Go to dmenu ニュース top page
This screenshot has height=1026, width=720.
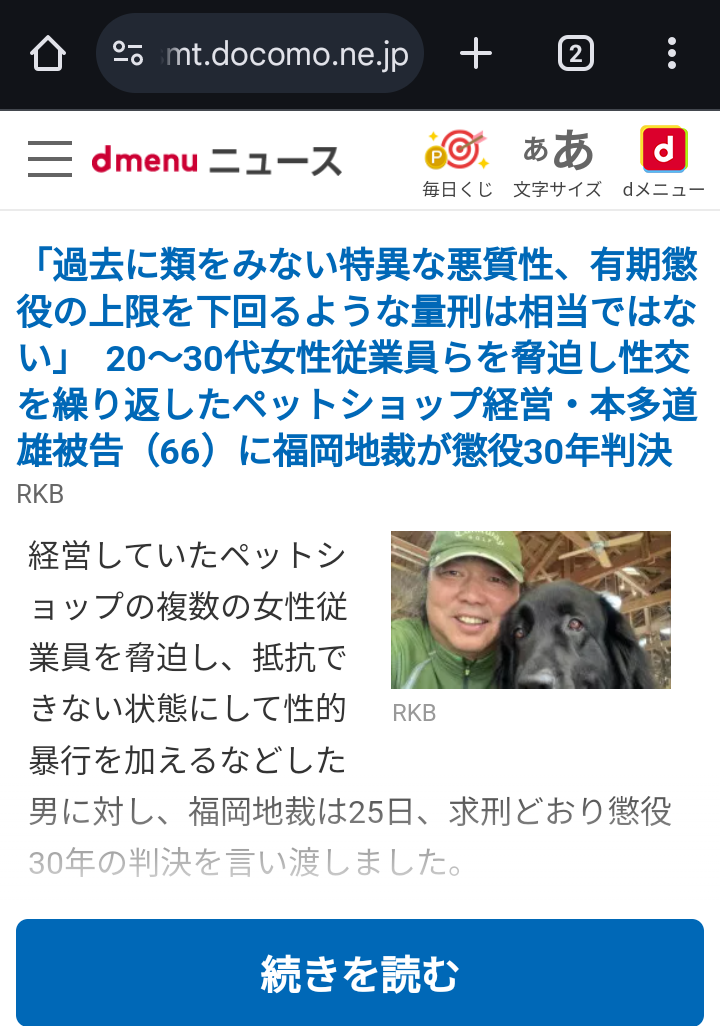pyautogui.click(x=216, y=160)
